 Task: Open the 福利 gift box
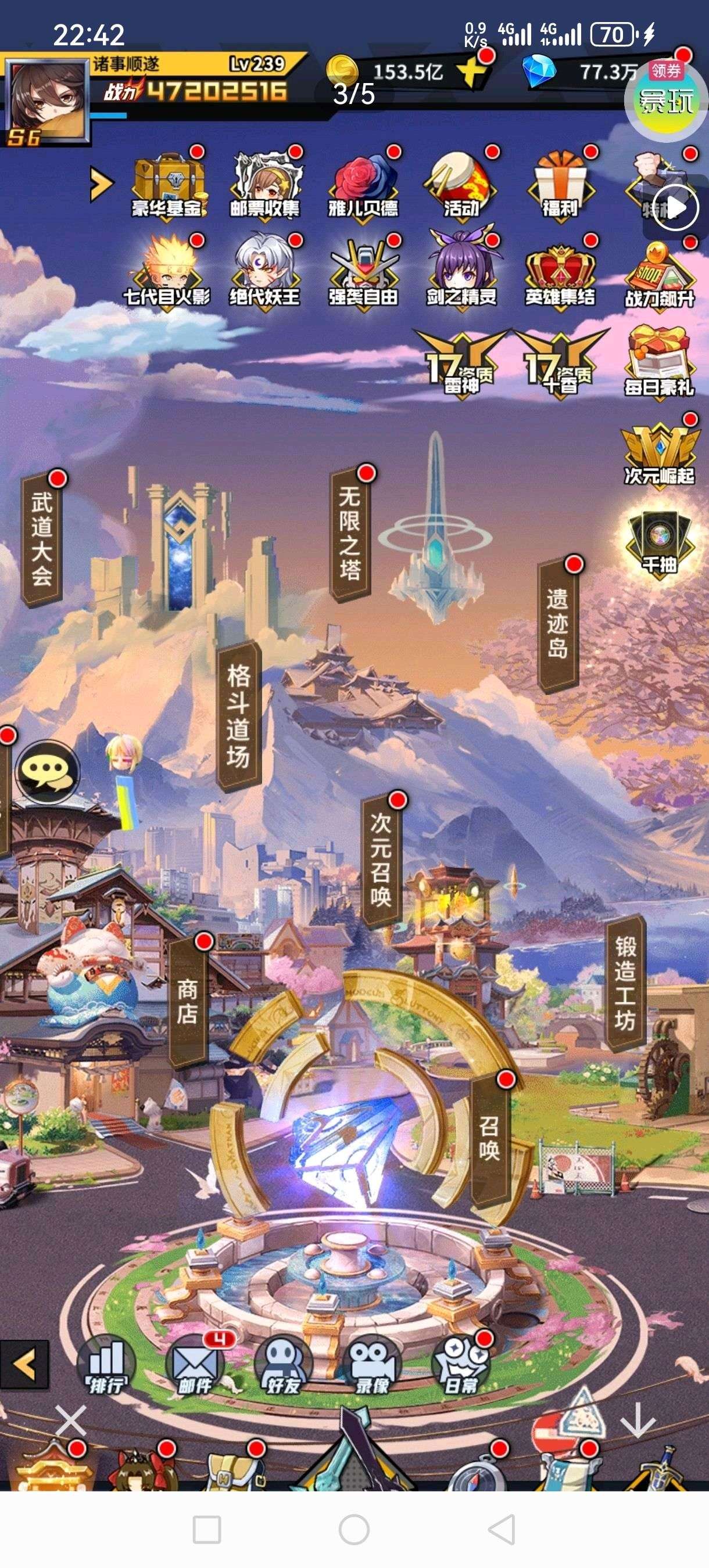tap(560, 186)
